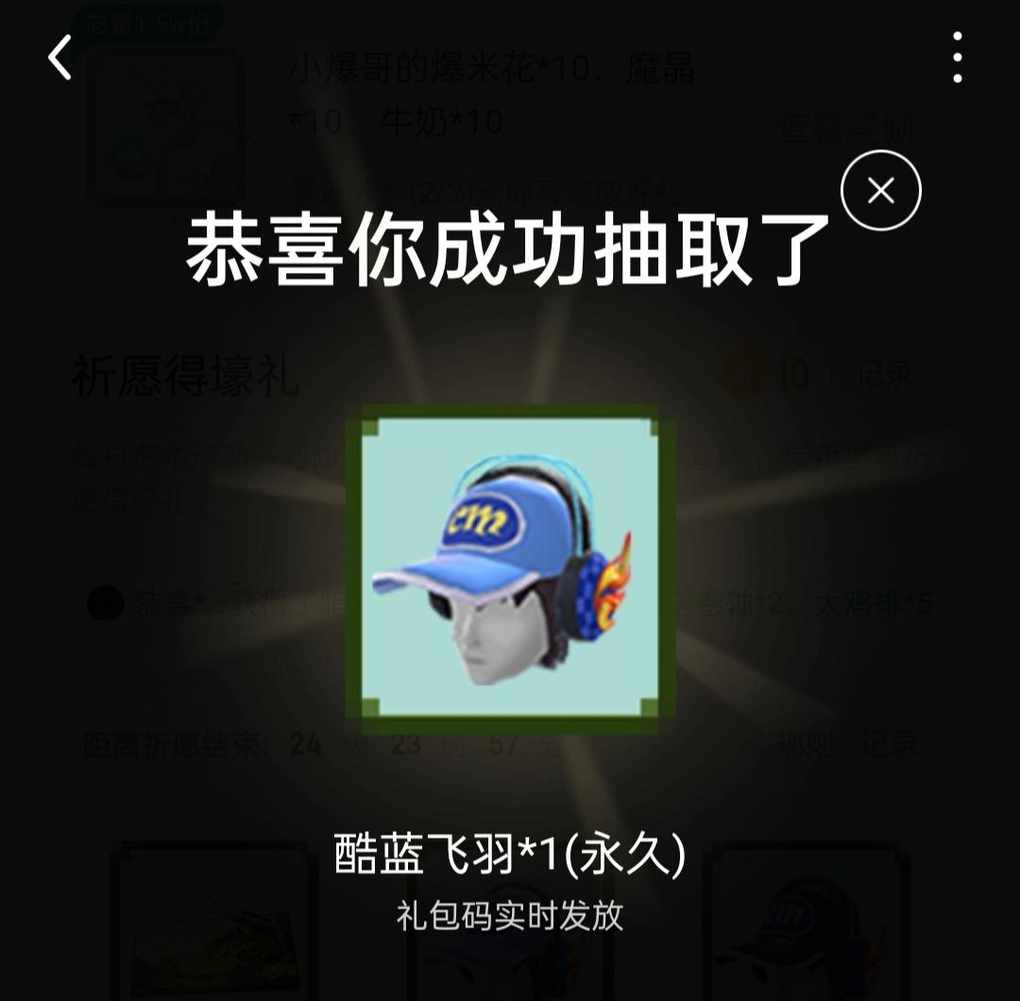The width and height of the screenshot is (1020, 1001).
Task: Open the three-dot overflow menu
Action: (x=957, y=57)
